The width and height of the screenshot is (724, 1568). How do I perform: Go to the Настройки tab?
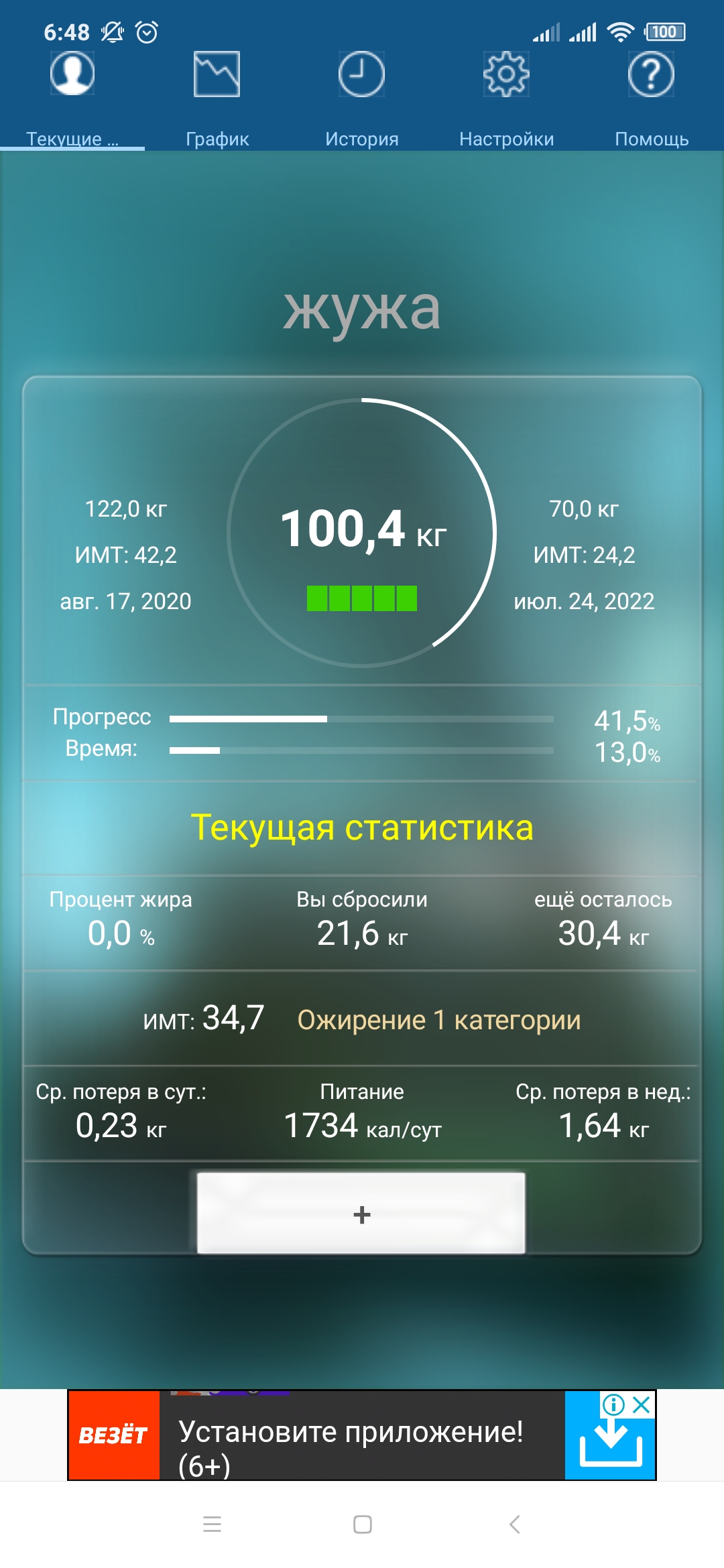click(x=507, y=101)
